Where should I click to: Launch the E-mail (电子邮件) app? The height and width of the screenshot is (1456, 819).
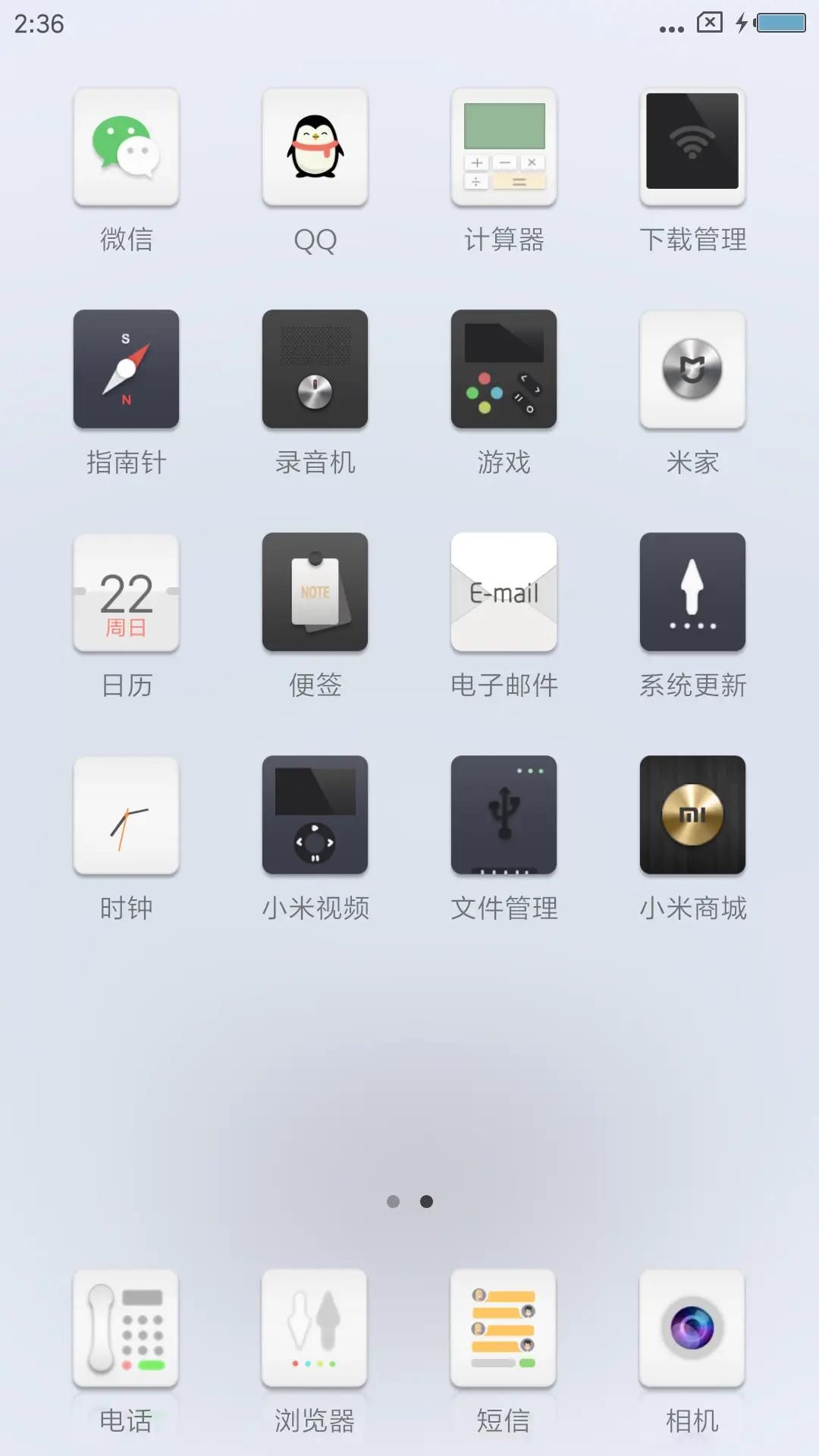tap(504, 591)
